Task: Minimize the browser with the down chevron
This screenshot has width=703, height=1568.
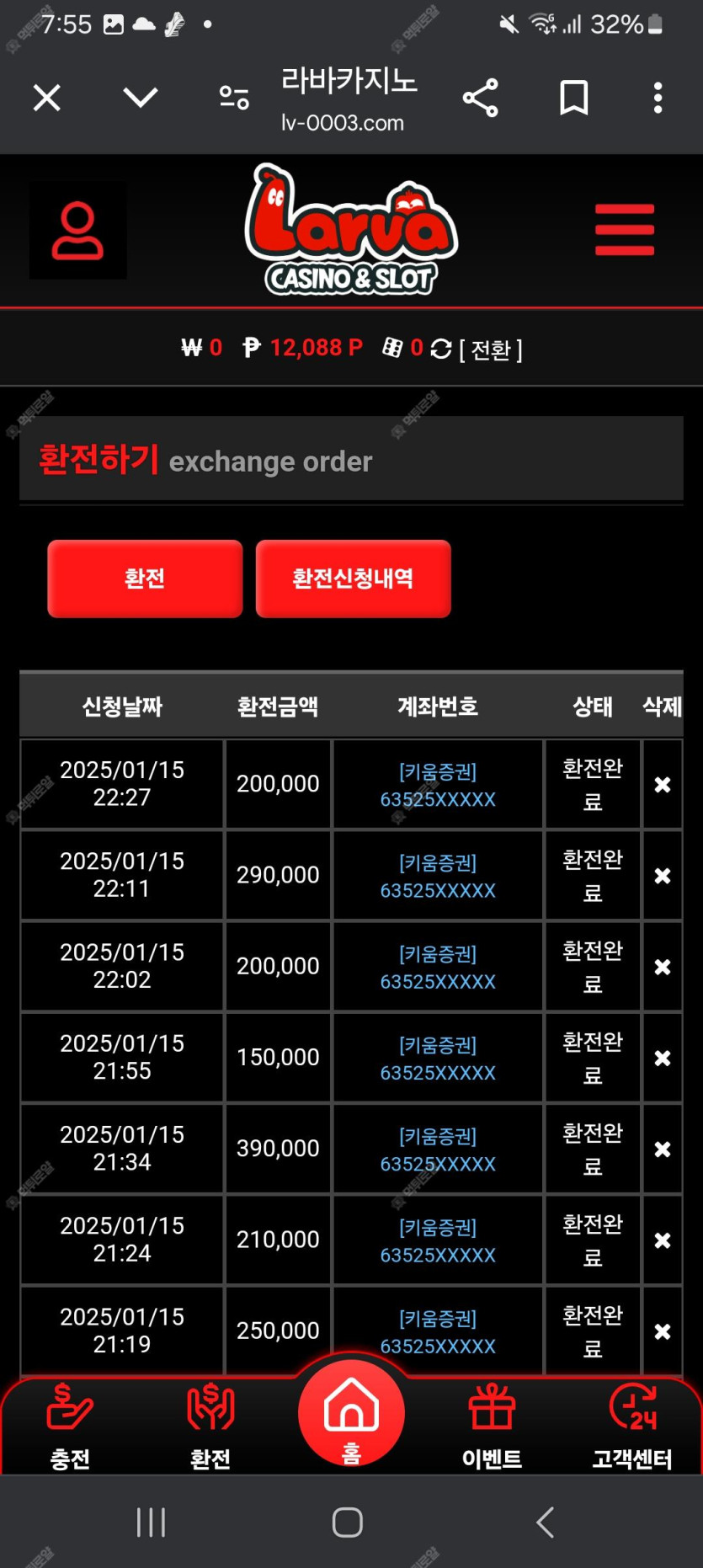Action: [x=140, y=98]
